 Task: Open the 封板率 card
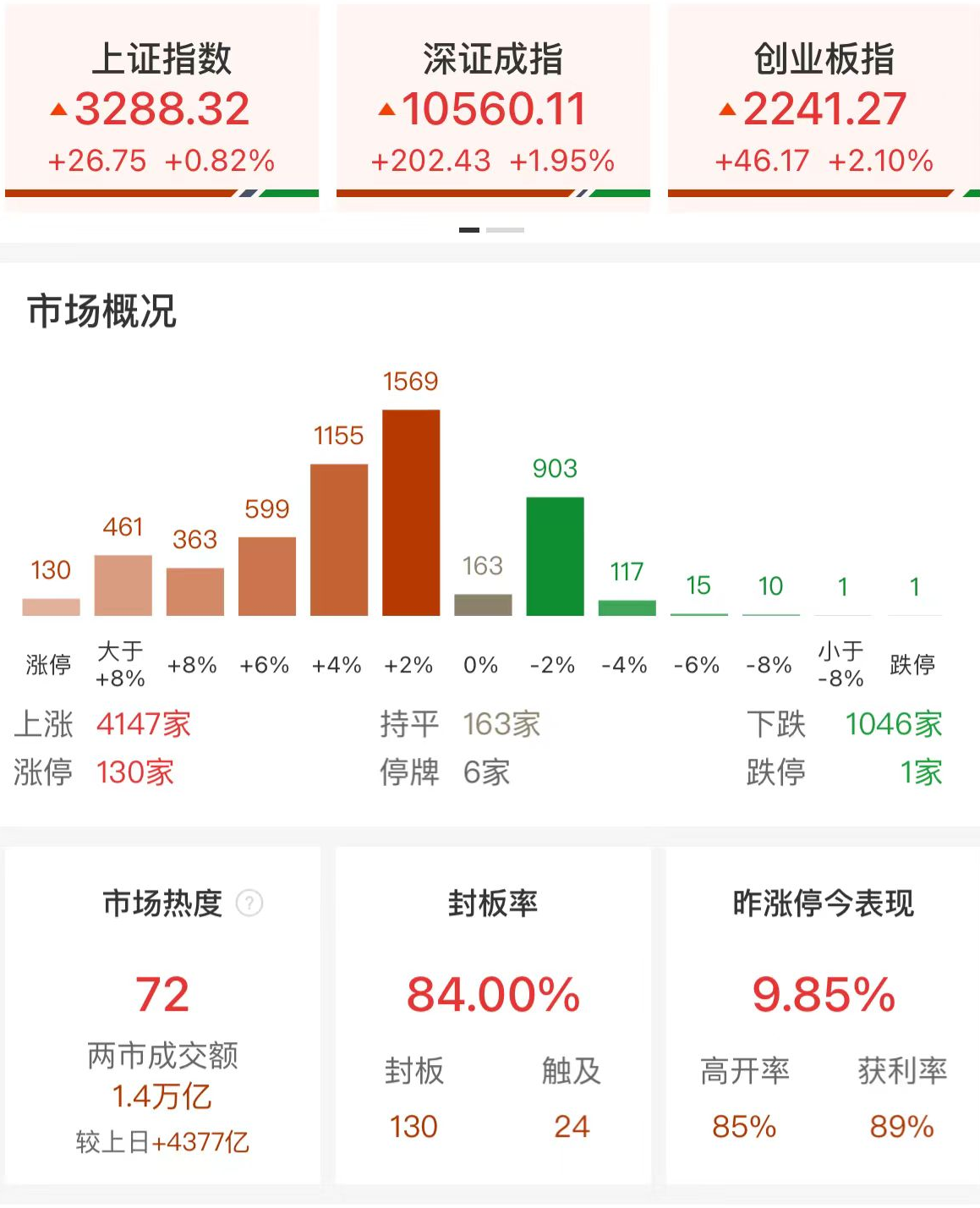coord(493,1015)
